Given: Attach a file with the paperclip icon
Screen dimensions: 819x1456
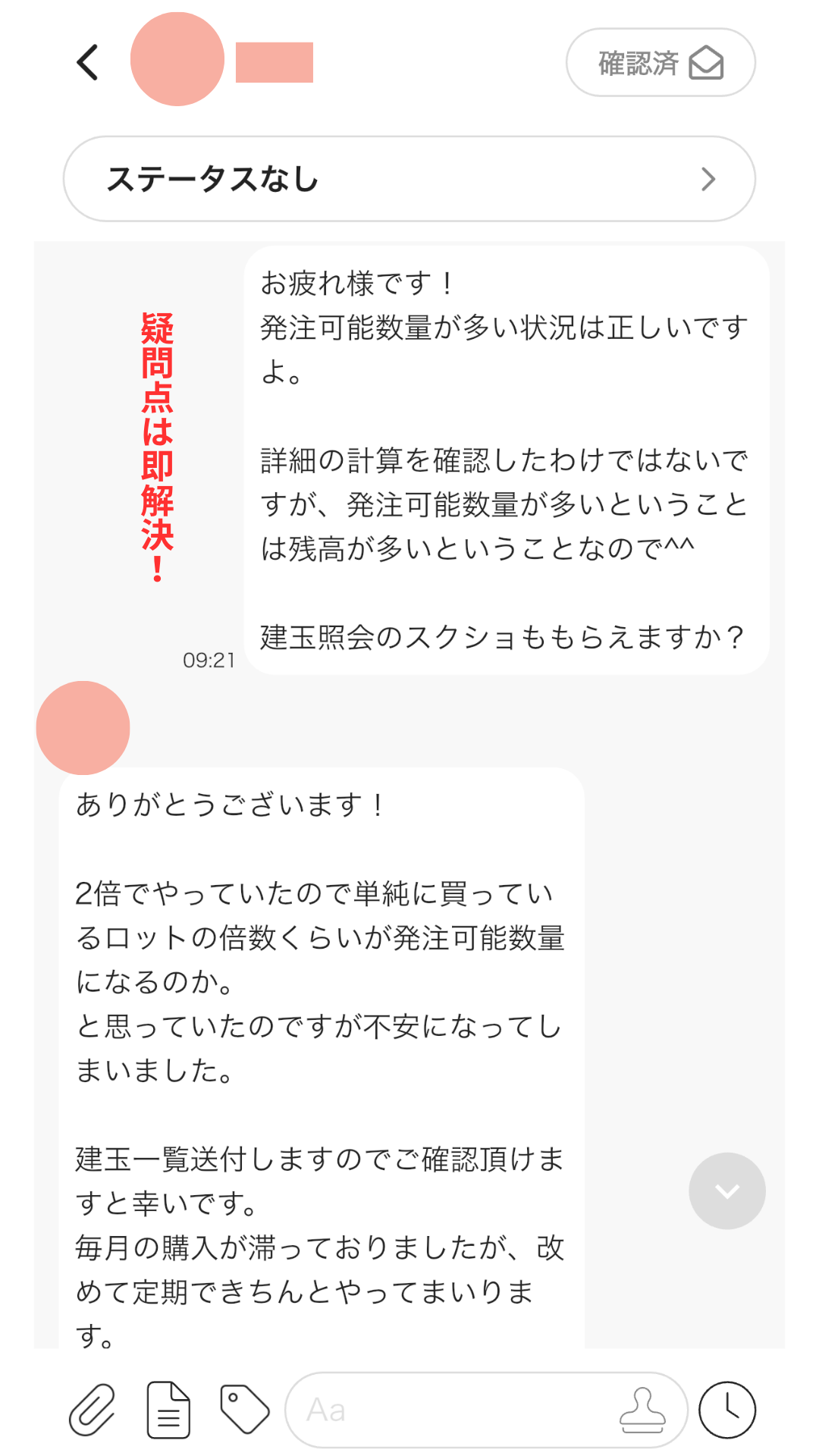Looking at the screenshot, I should (x=93, y=1410).
